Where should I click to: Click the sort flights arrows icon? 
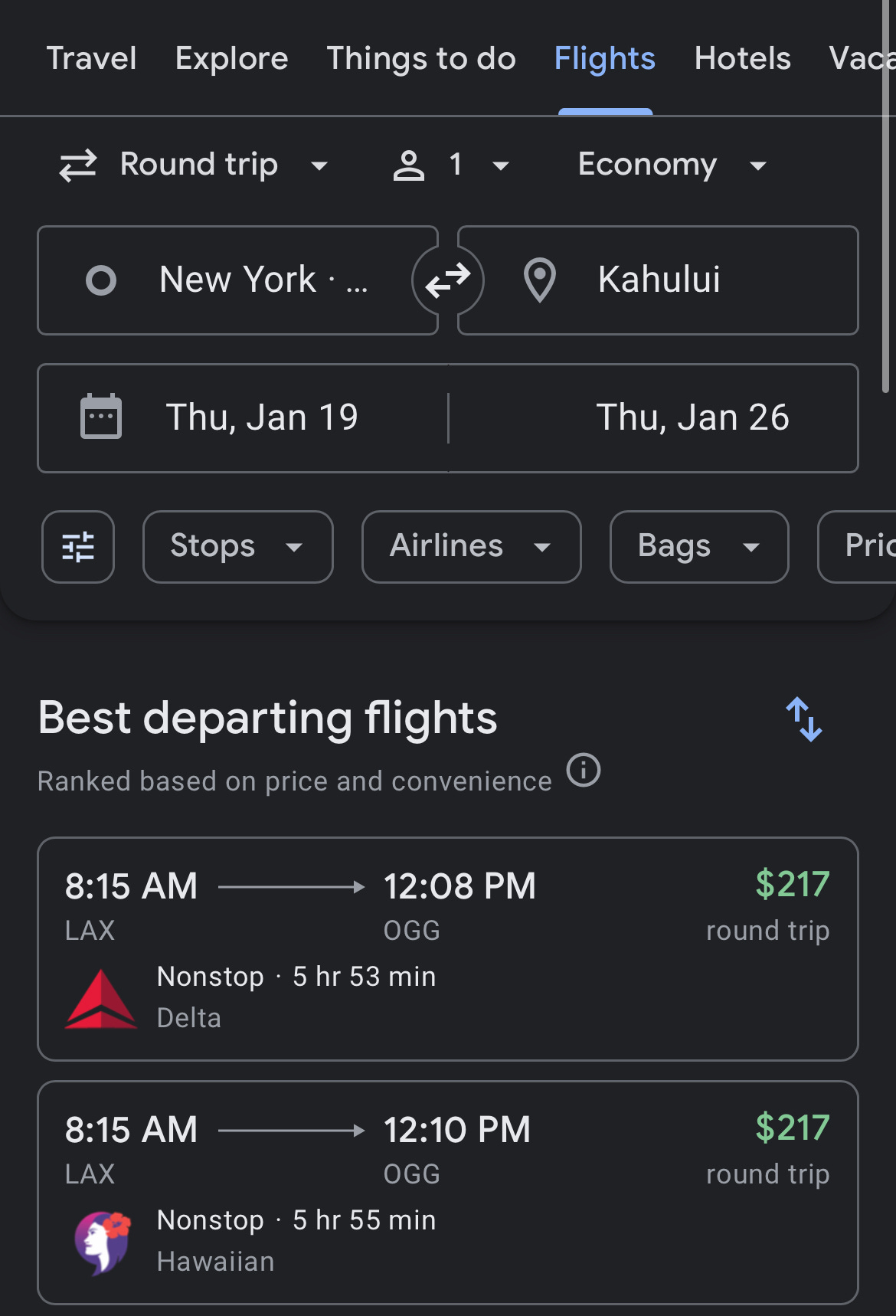pyautogui.click(x=805, y=718)
